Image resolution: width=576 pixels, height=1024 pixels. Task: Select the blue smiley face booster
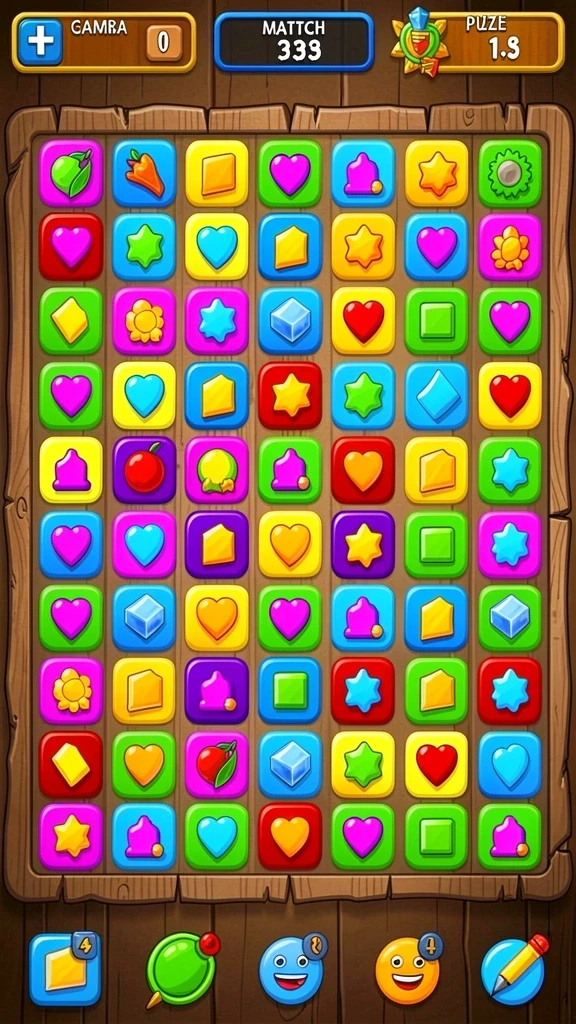click(292, 968)
